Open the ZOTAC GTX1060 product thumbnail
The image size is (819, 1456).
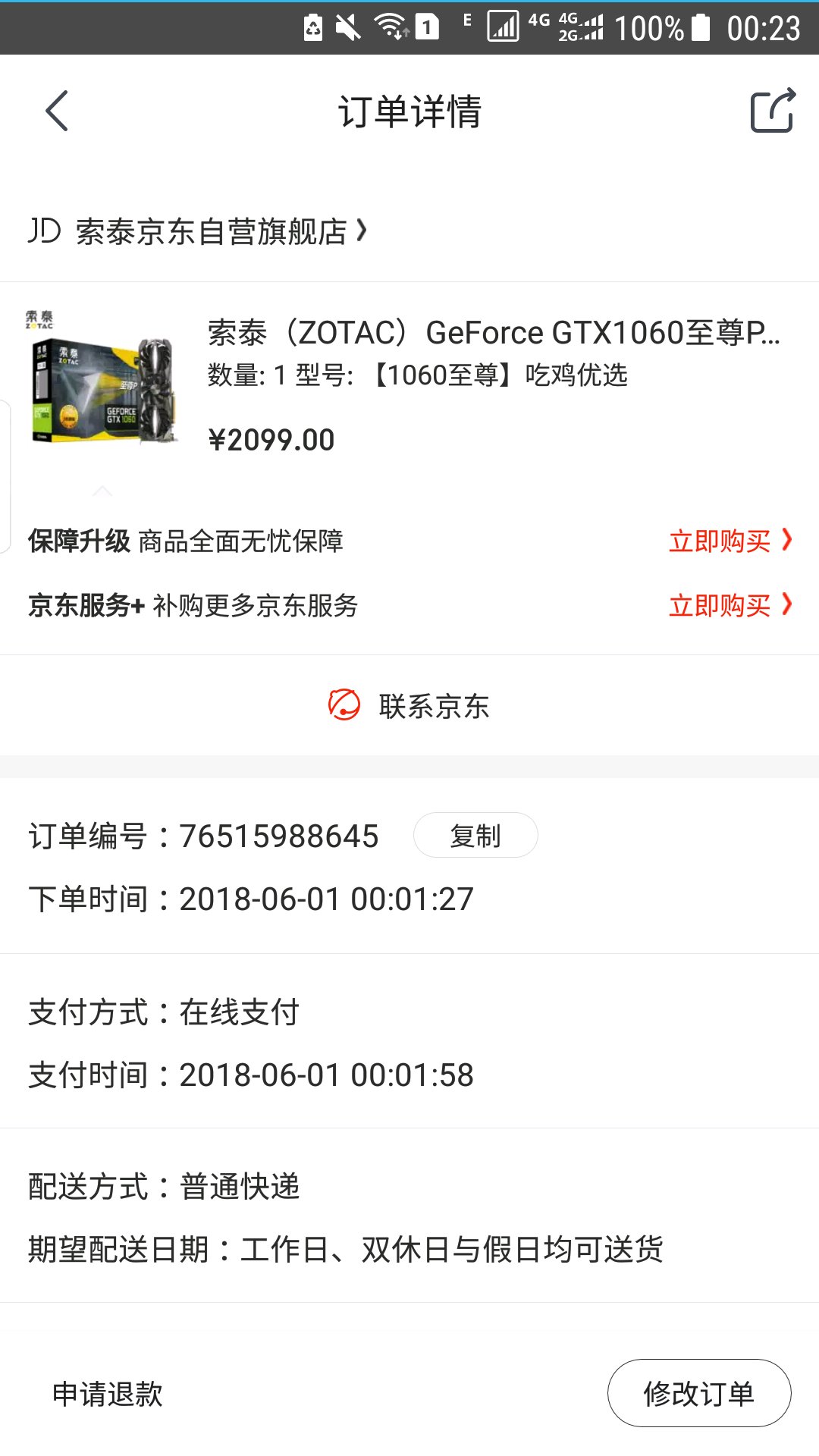coord(103,380)
